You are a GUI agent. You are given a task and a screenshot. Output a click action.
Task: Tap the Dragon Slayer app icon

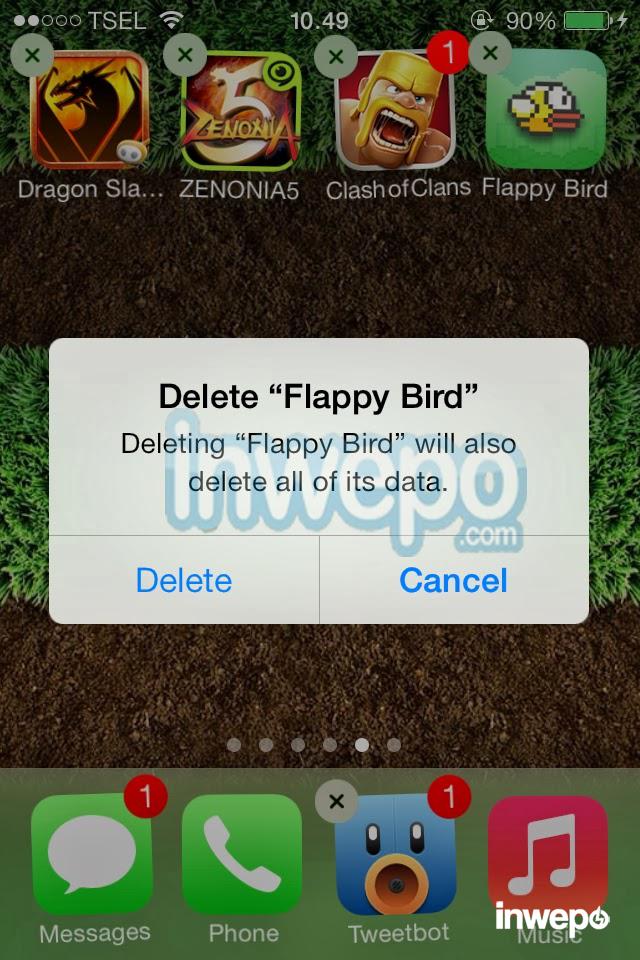tap(90, 110)
